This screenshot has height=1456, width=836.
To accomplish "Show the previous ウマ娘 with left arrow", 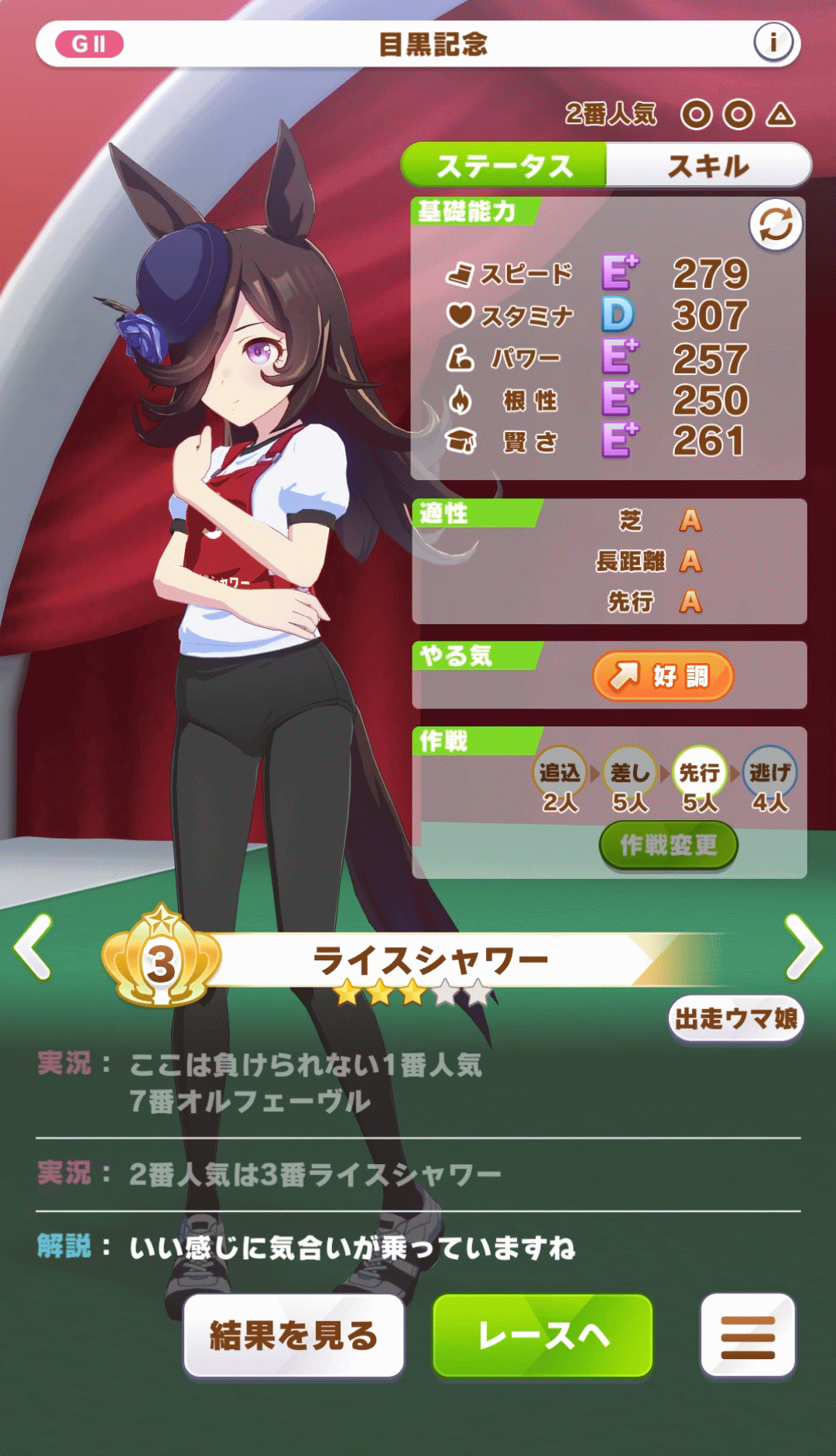I will click(33, 946).
